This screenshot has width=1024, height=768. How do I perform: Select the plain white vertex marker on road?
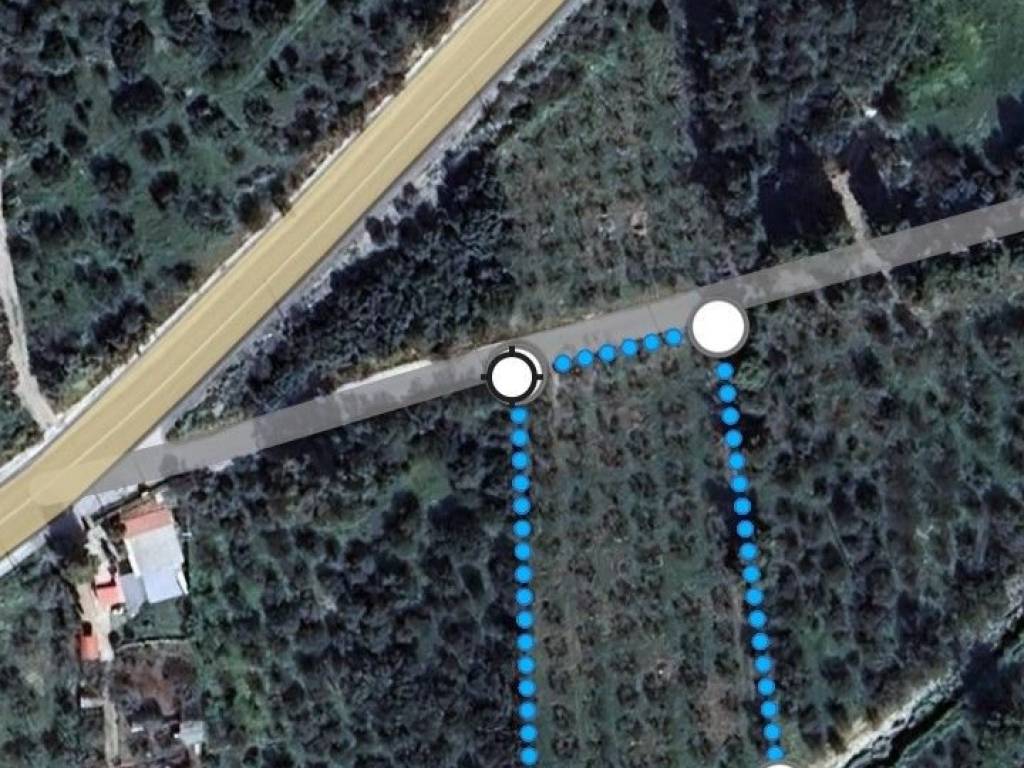coord(718,327)
